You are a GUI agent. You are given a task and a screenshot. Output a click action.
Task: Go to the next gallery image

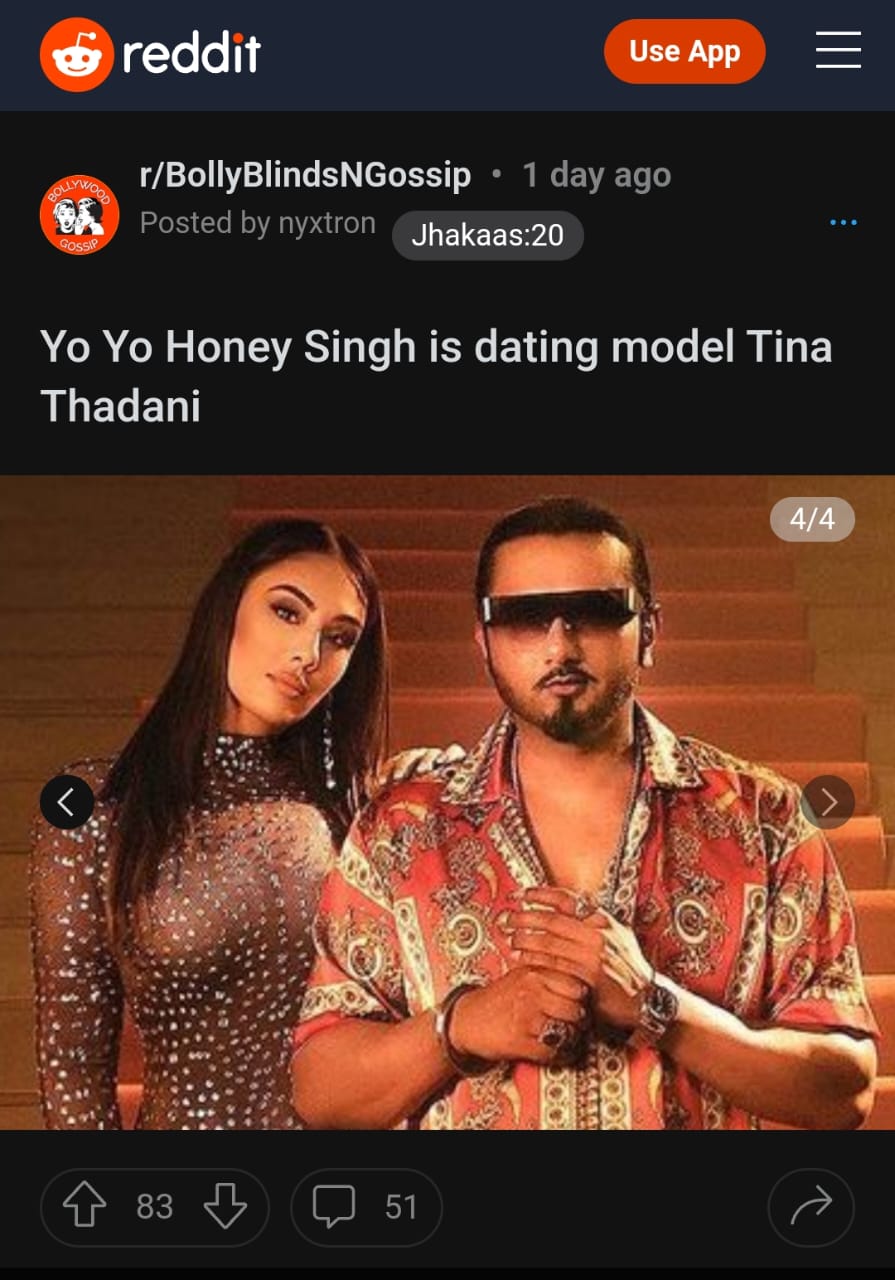pyautogui.click(x=828, y=801)
